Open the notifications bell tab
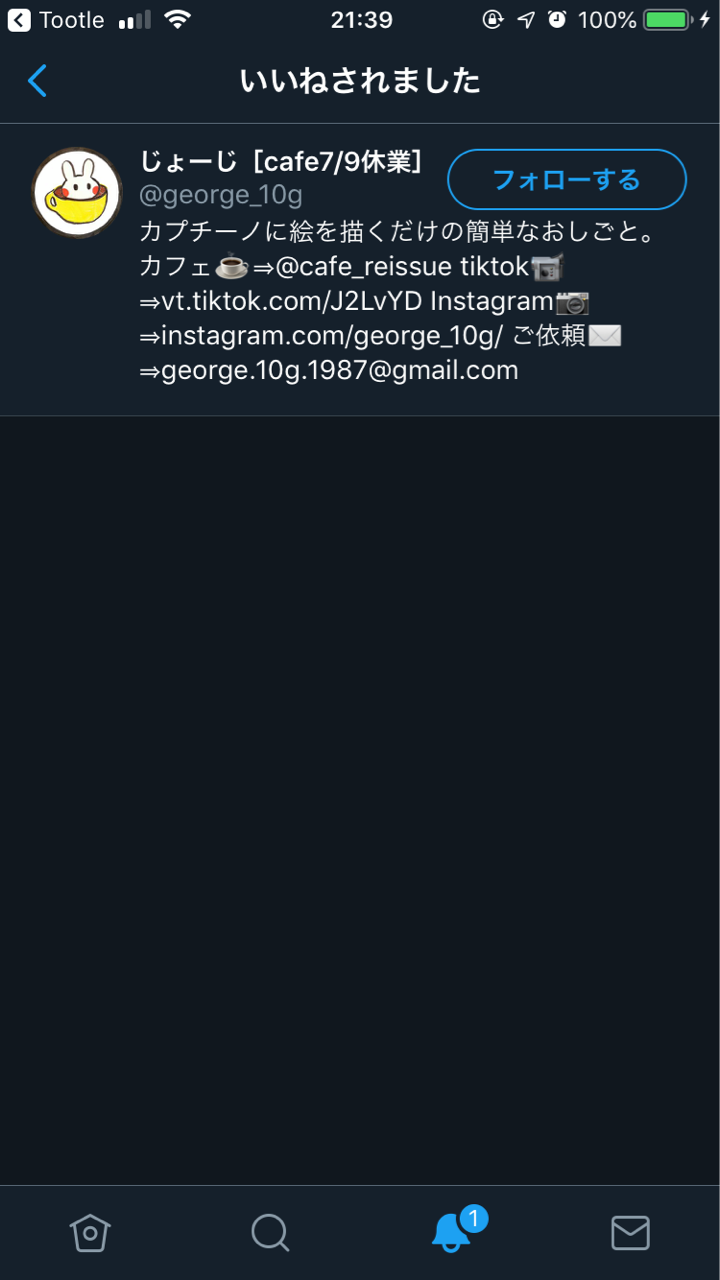Image resolution: width=720 pixels, height=1280 pixels. [451, 1232]
